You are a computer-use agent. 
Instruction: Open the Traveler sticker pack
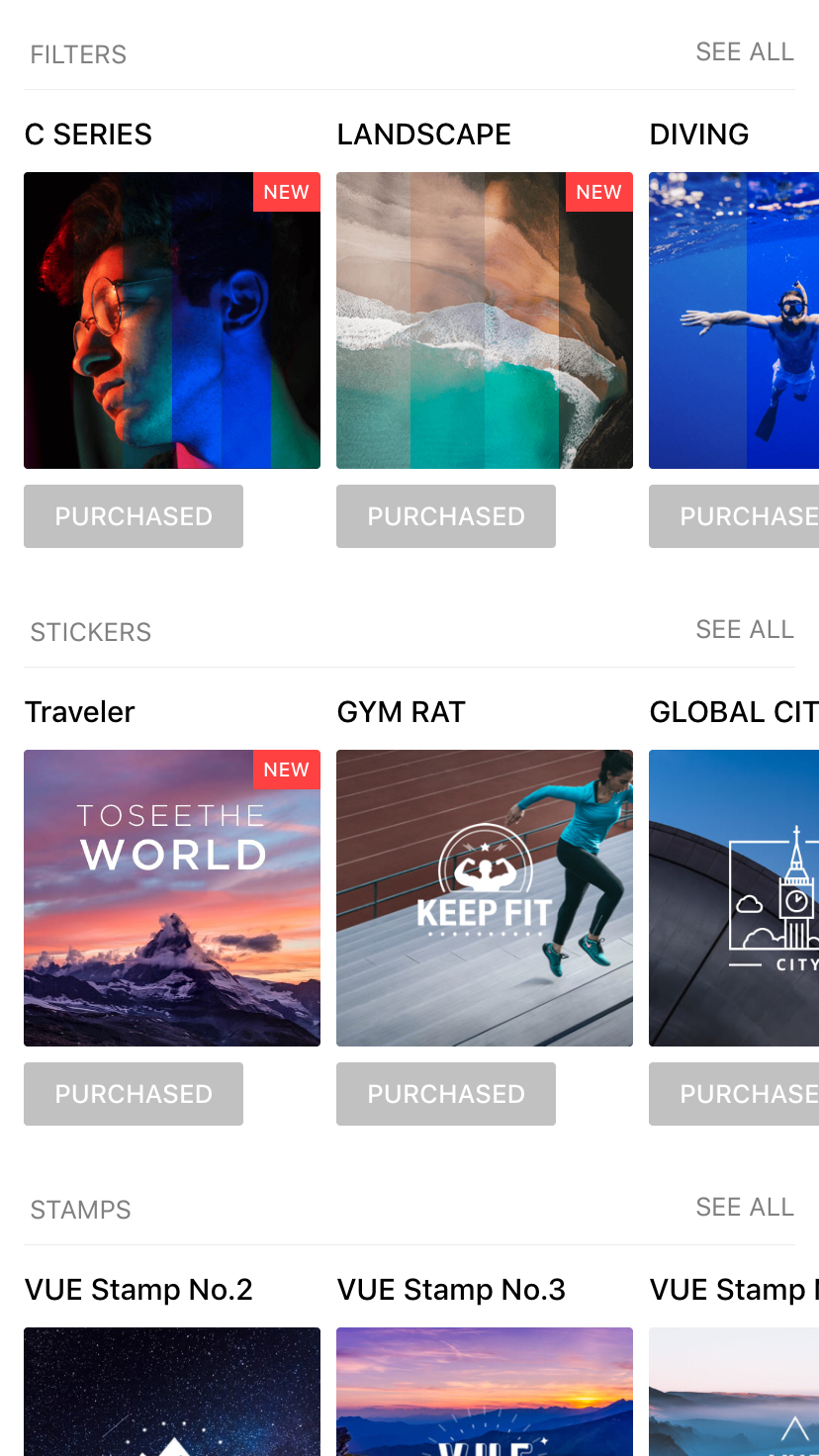coord(172,898)
